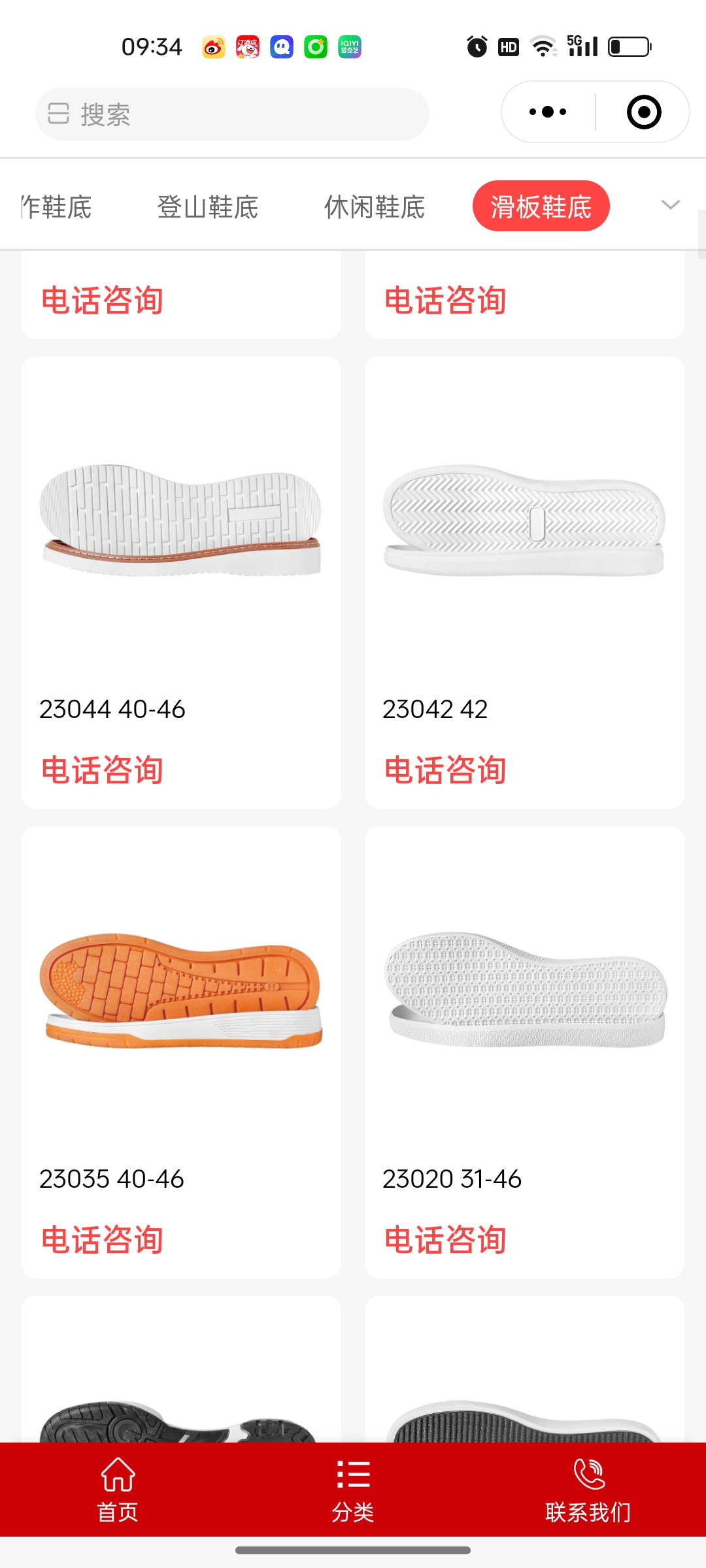Open the search box
706x1568 pixels.
232,114
